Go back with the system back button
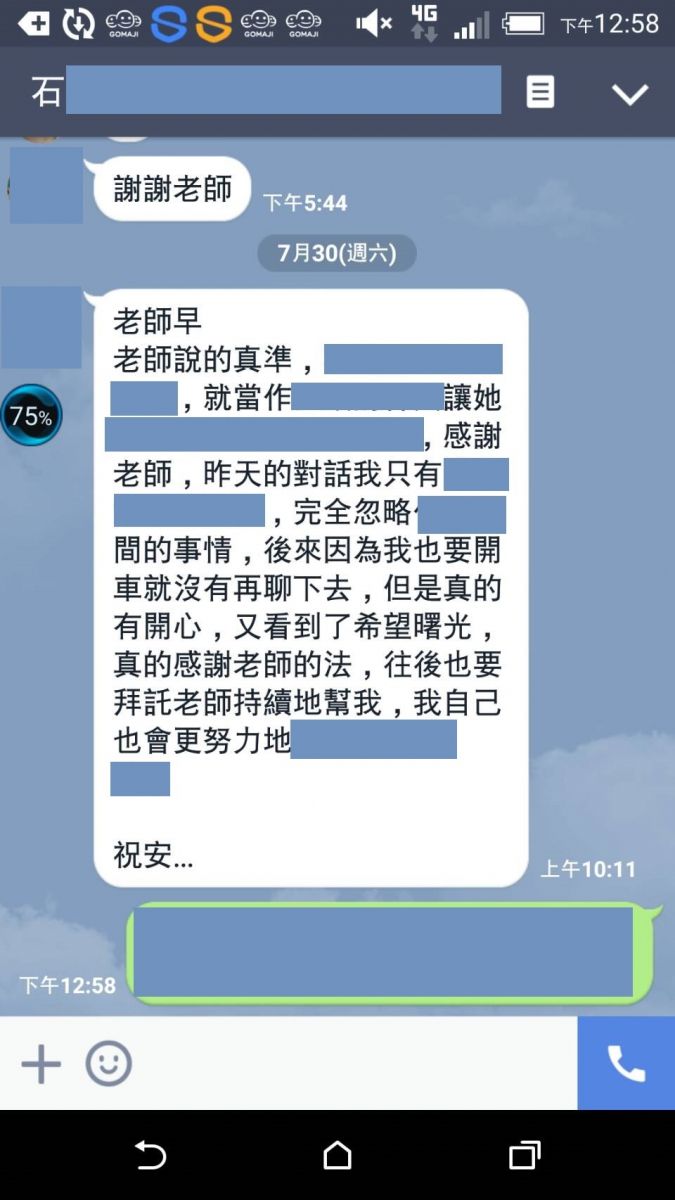Image resolution: width=675 pixels, height=1200 pixels. coord(150,1156)
